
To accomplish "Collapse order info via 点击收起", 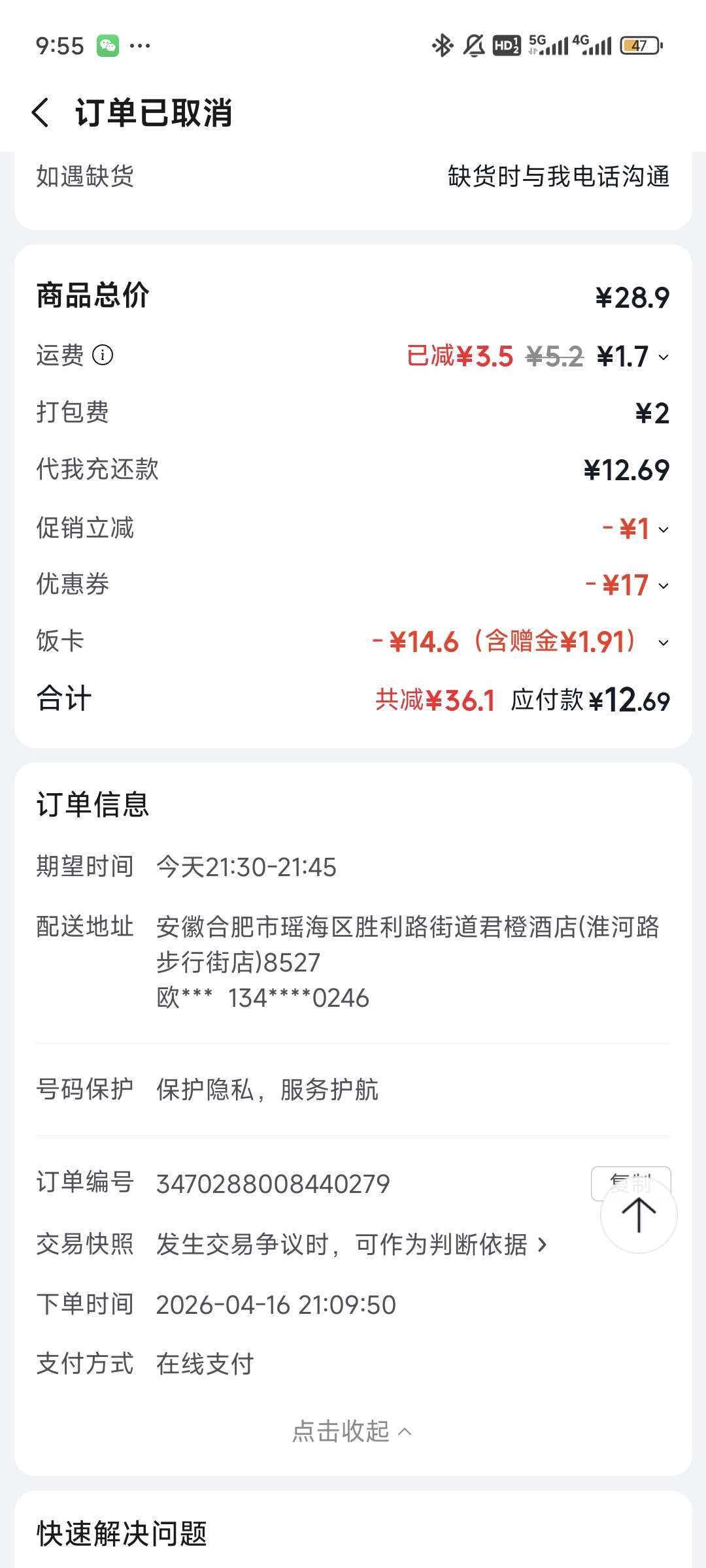I will [x=352, y=1431].
